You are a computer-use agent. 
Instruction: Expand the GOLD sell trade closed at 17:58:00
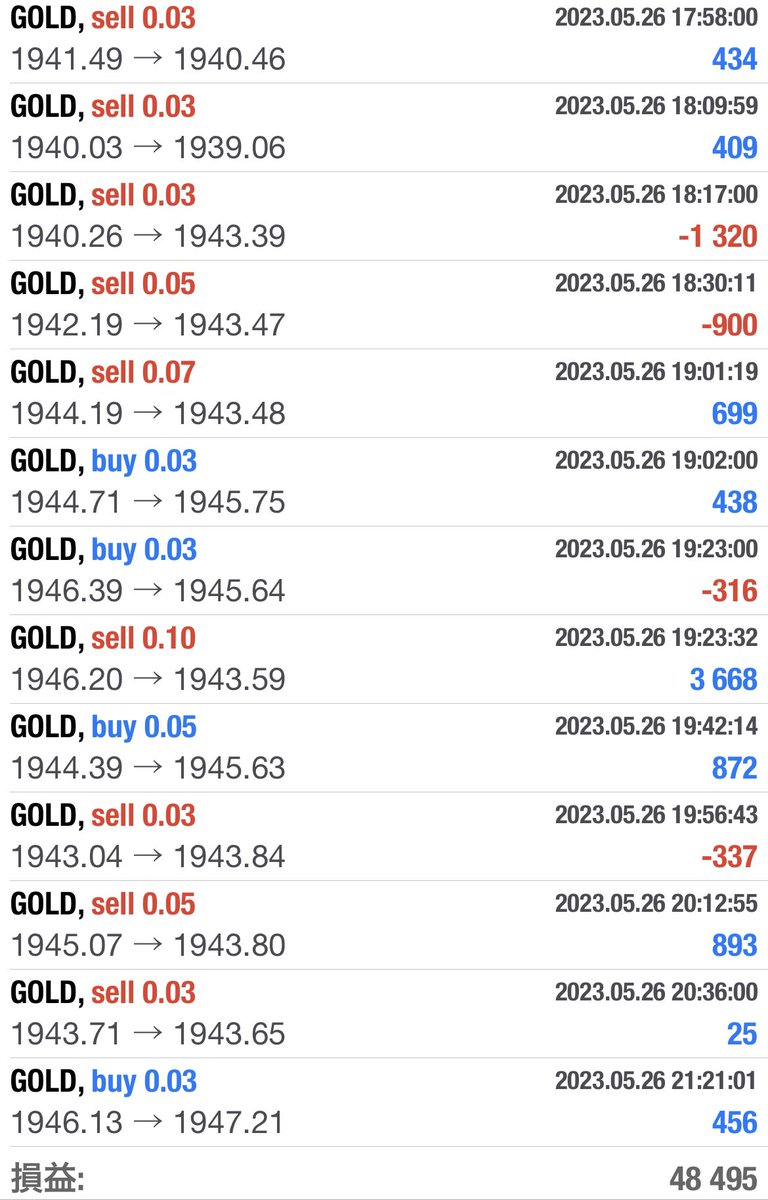pyautogui.click(x=384, y=40)
